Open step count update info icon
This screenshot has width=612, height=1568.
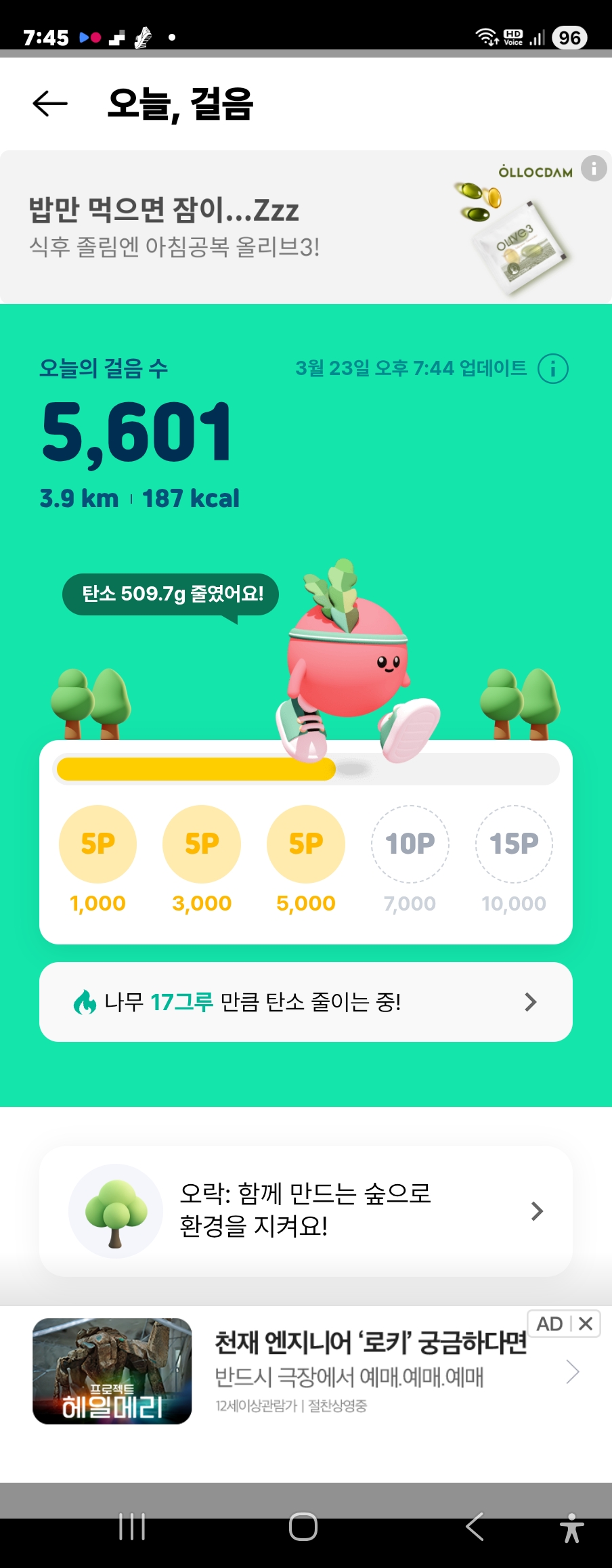coord(553,369)
